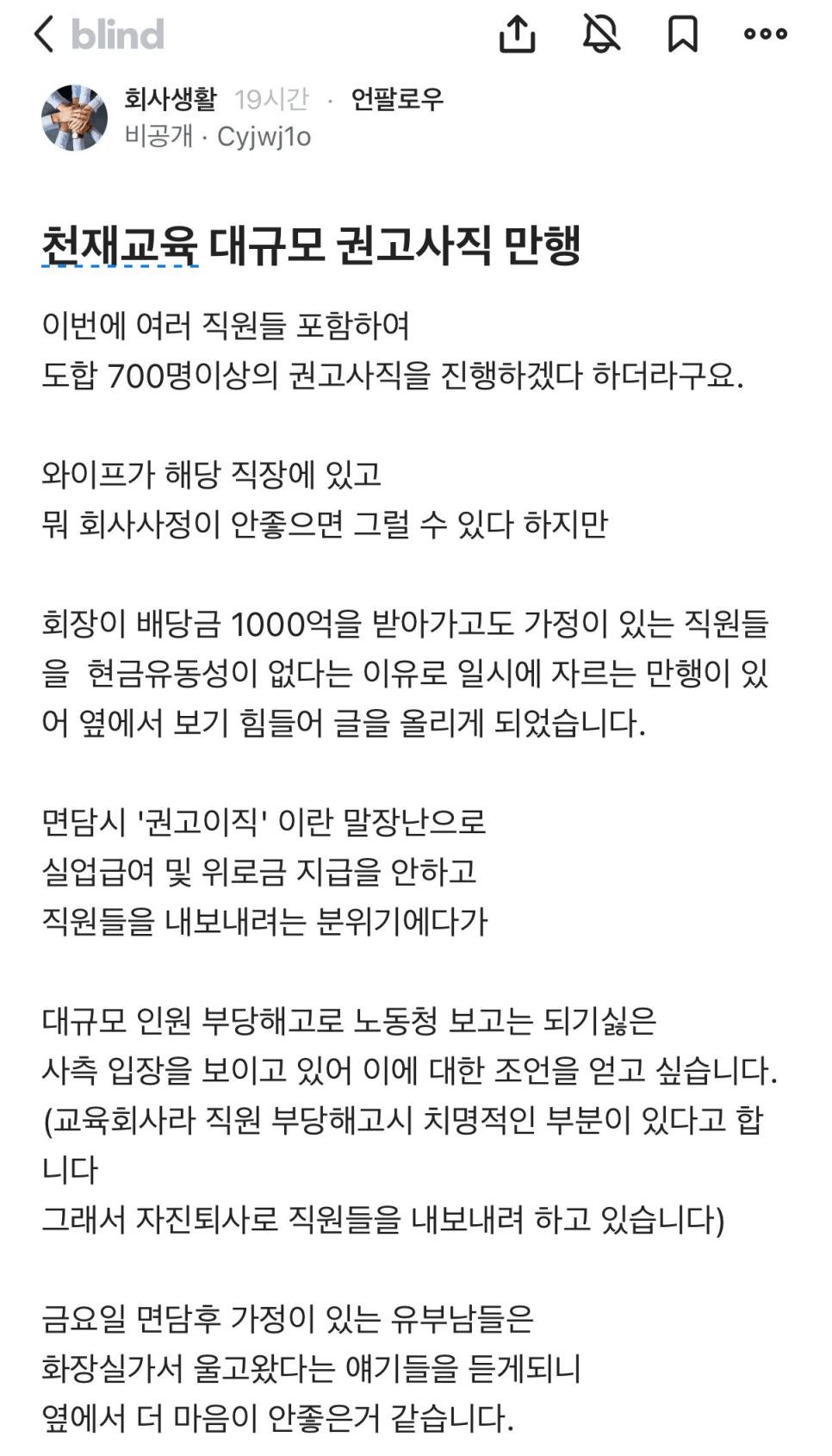This screenshot has width=832, height=1456.
Task: Open the 회사생활 channel
Action: (x=170, y=100)
